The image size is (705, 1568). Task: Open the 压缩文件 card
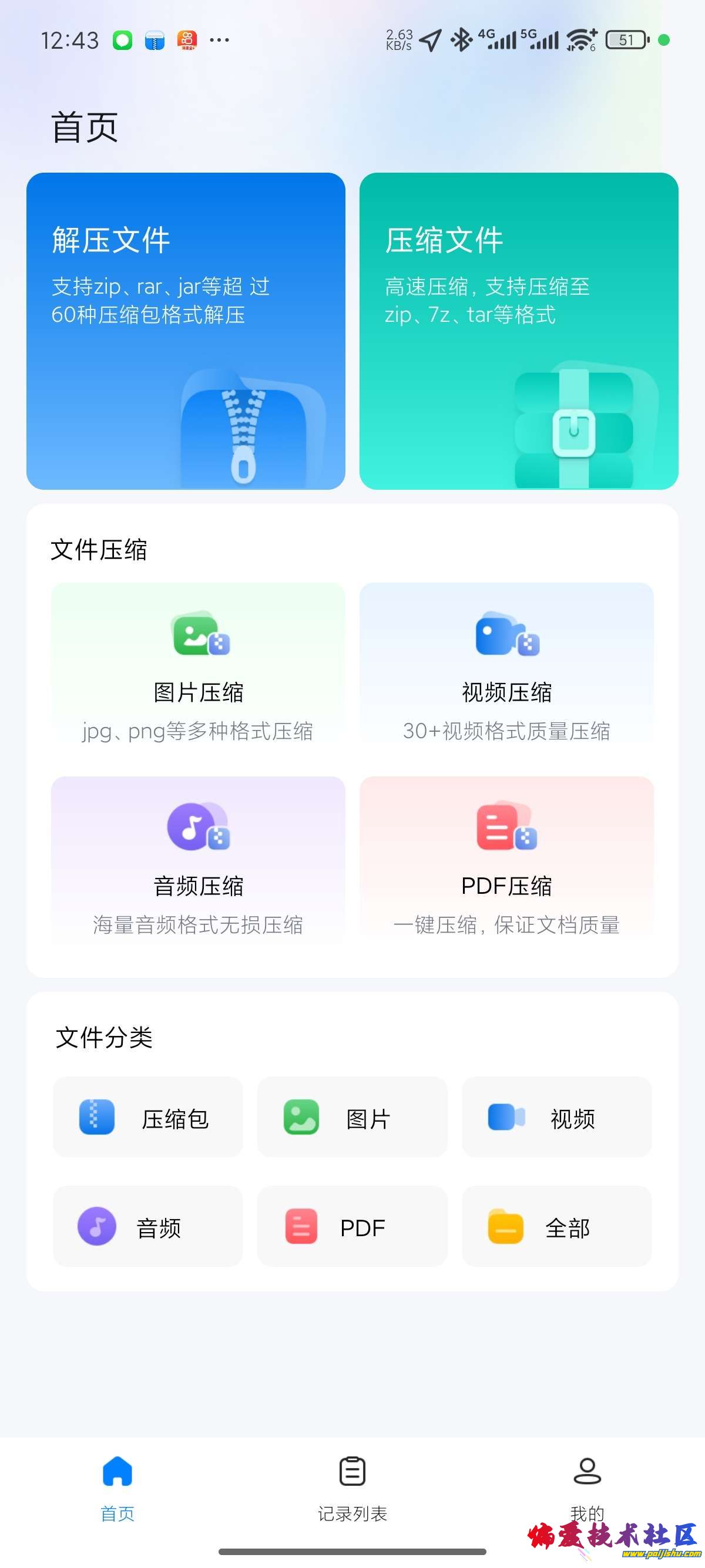pyautogui.click(x=519, y=331)
